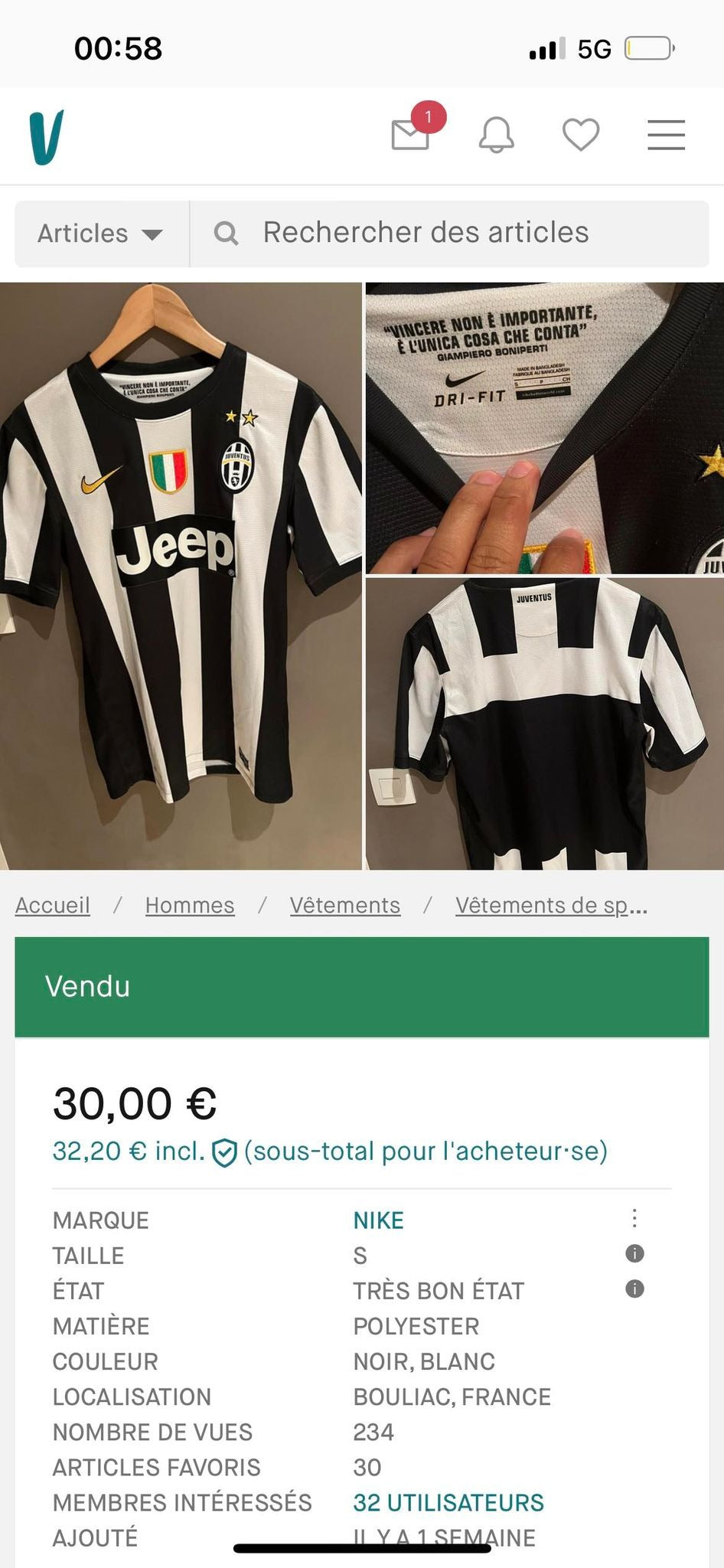The height and width of the screenshot is (1568, 724).
Task: Open favorites heart in header
Action: click(581, 136)
